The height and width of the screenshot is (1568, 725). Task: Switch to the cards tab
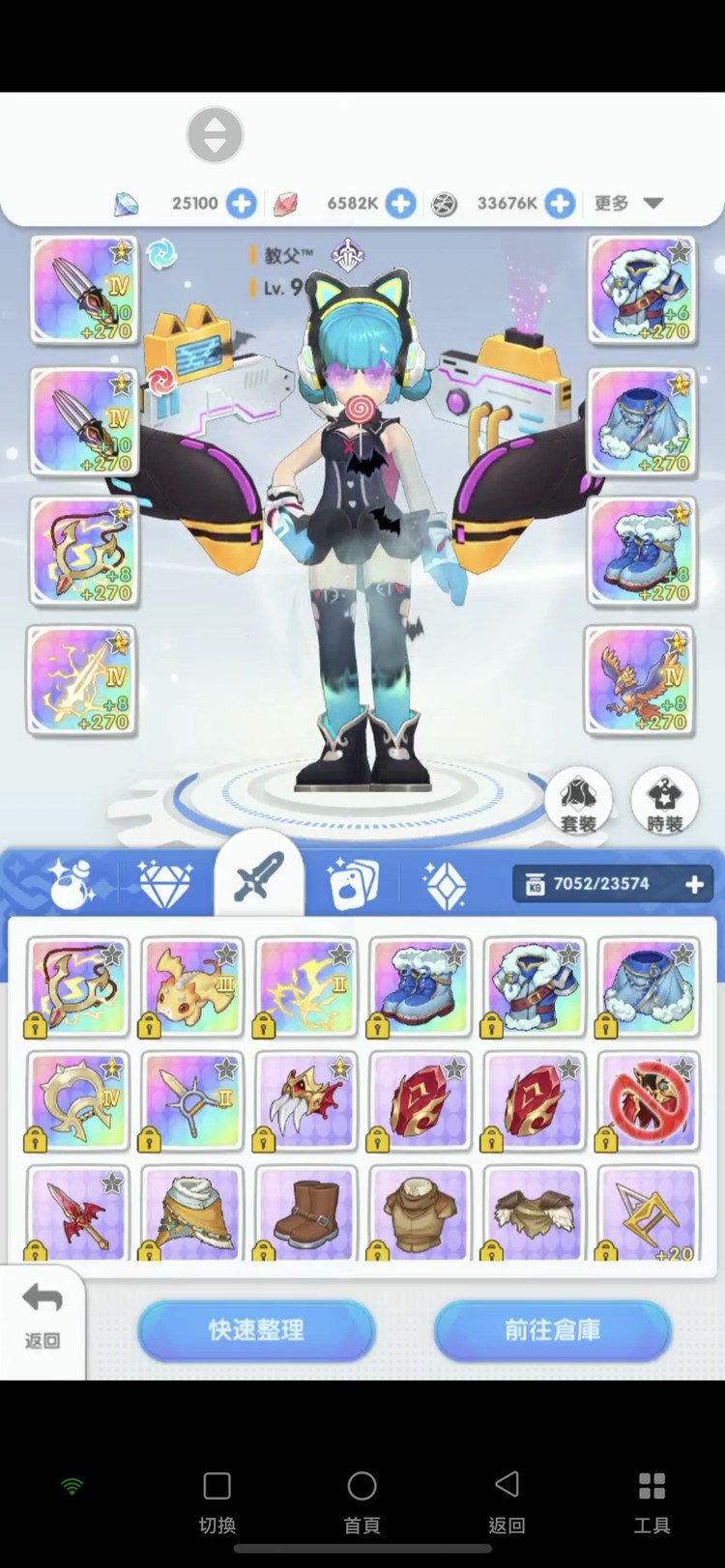pos(352,882)
